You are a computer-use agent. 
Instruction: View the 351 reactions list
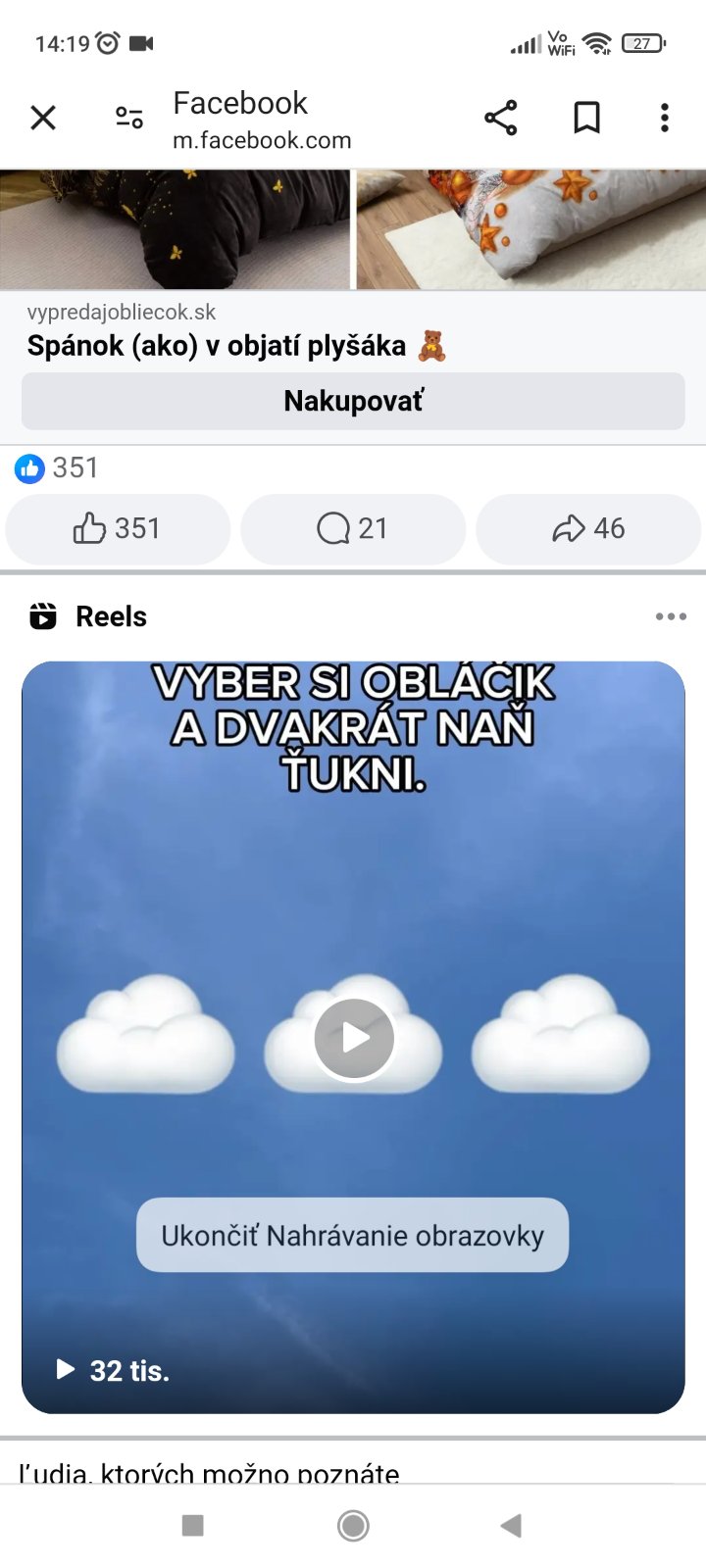(x=57, y=468)
